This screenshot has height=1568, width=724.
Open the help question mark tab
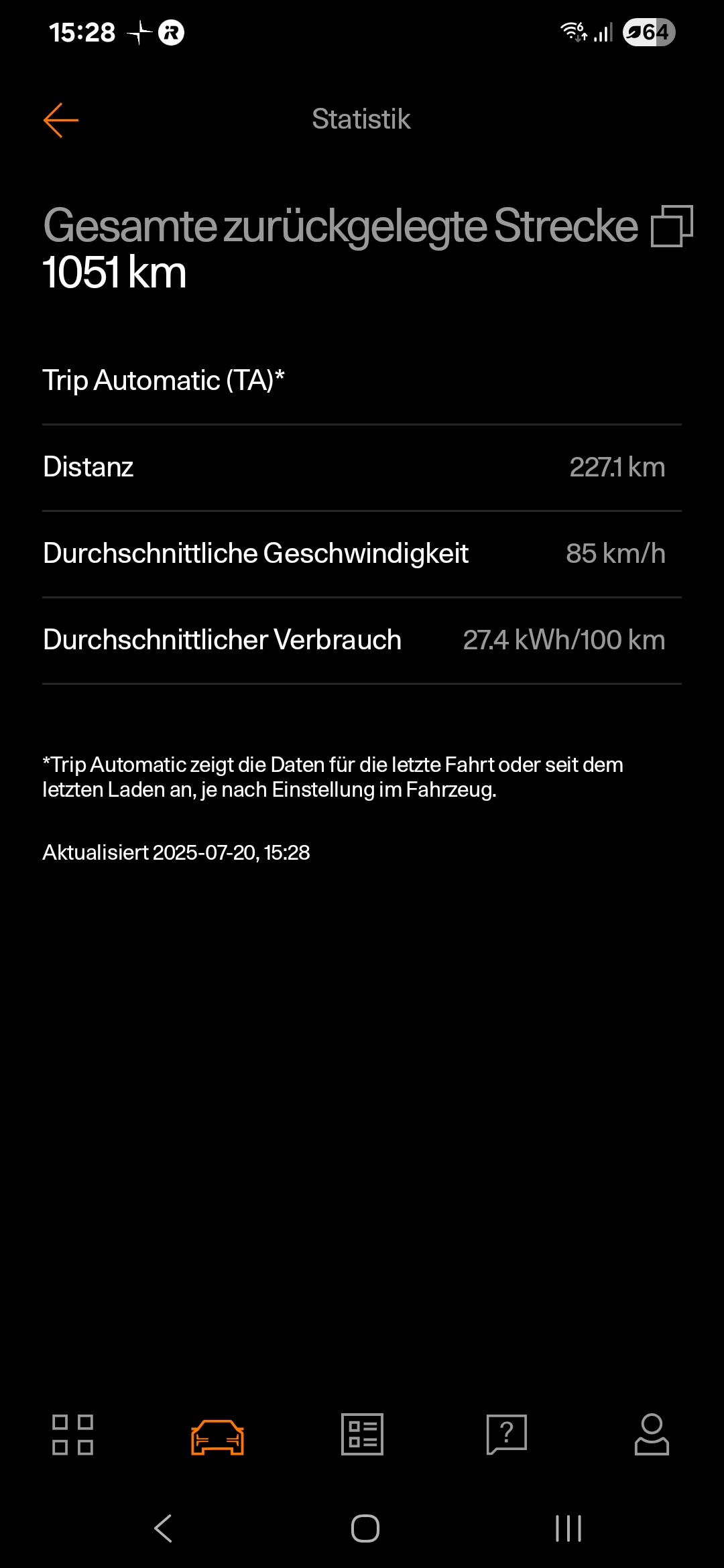[507, 1435]
